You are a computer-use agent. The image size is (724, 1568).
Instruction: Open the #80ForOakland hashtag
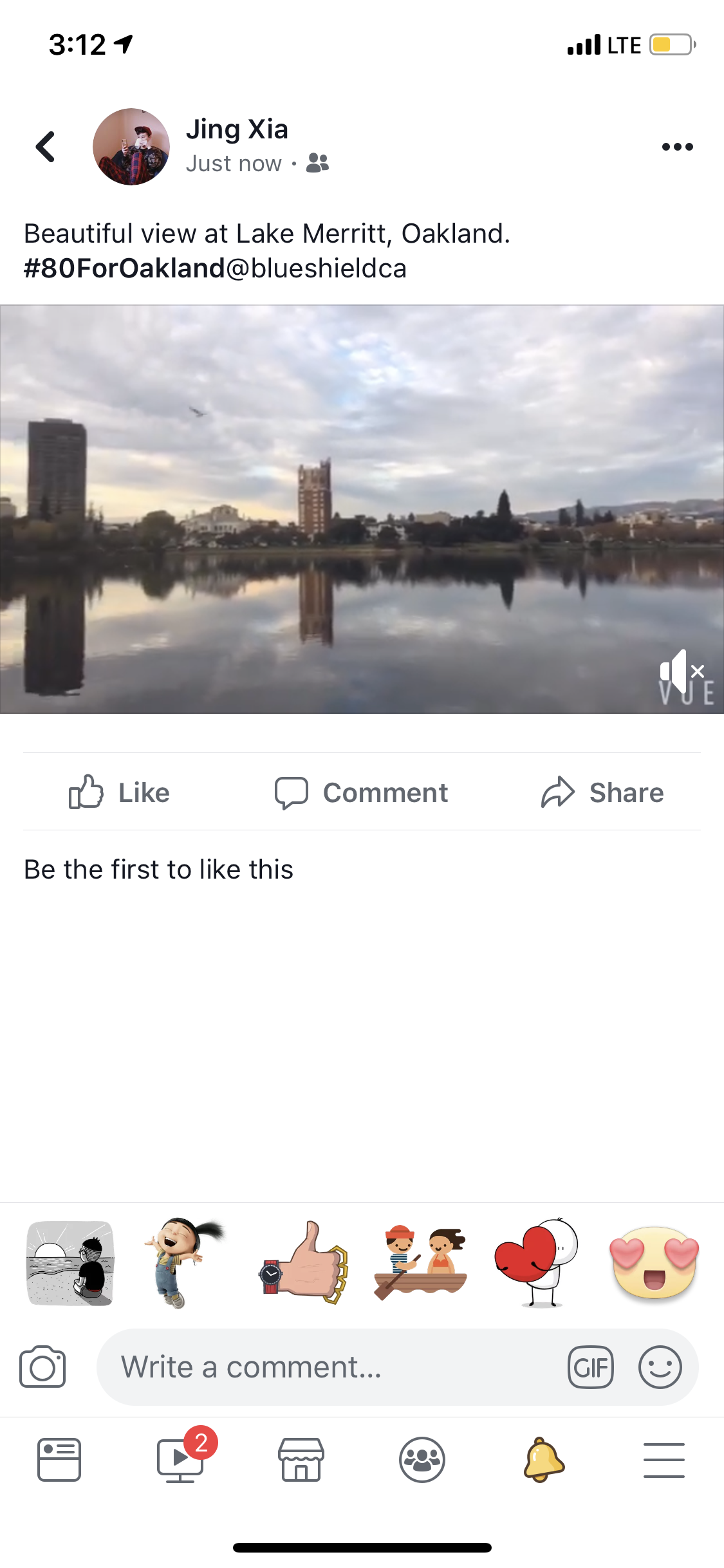coord(124,268)
